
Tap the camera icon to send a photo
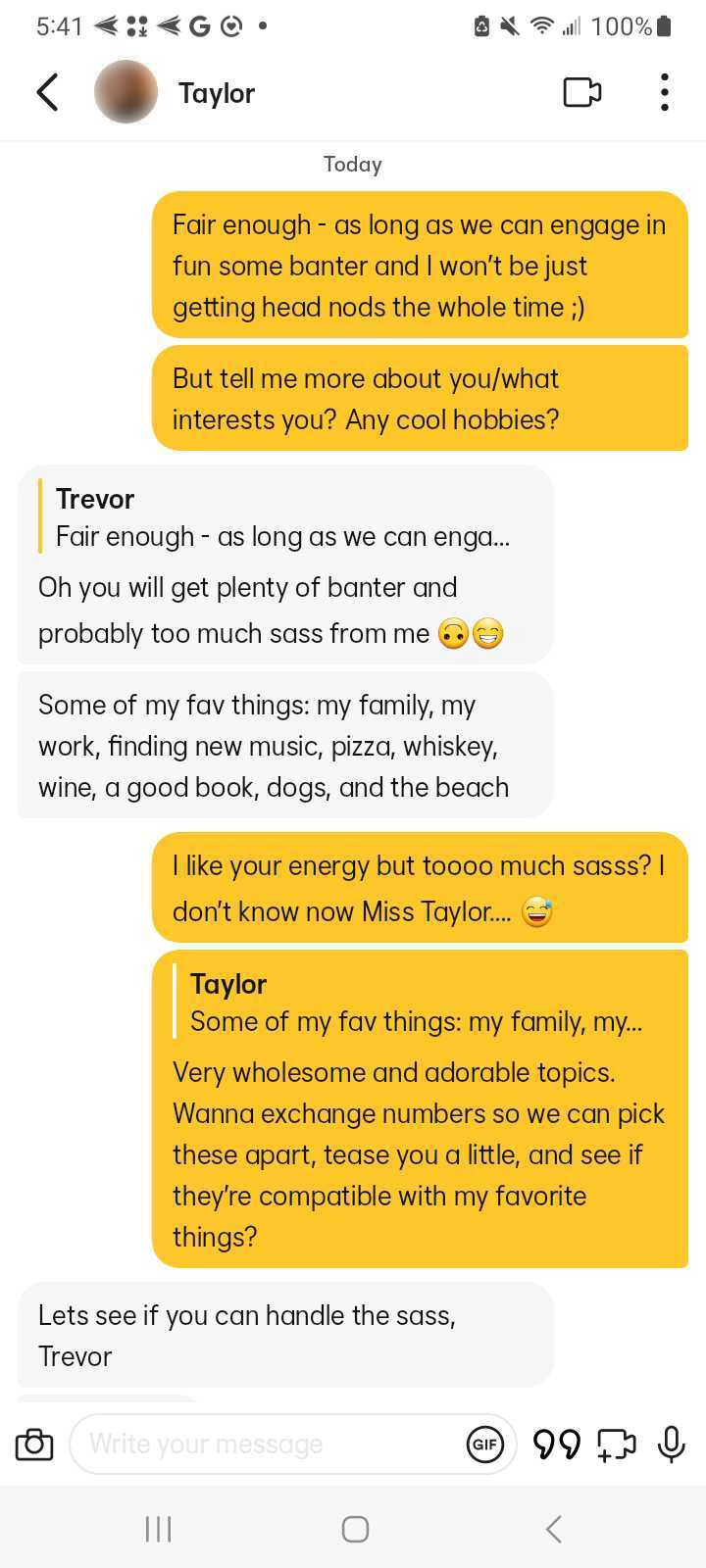[34, 1445]
